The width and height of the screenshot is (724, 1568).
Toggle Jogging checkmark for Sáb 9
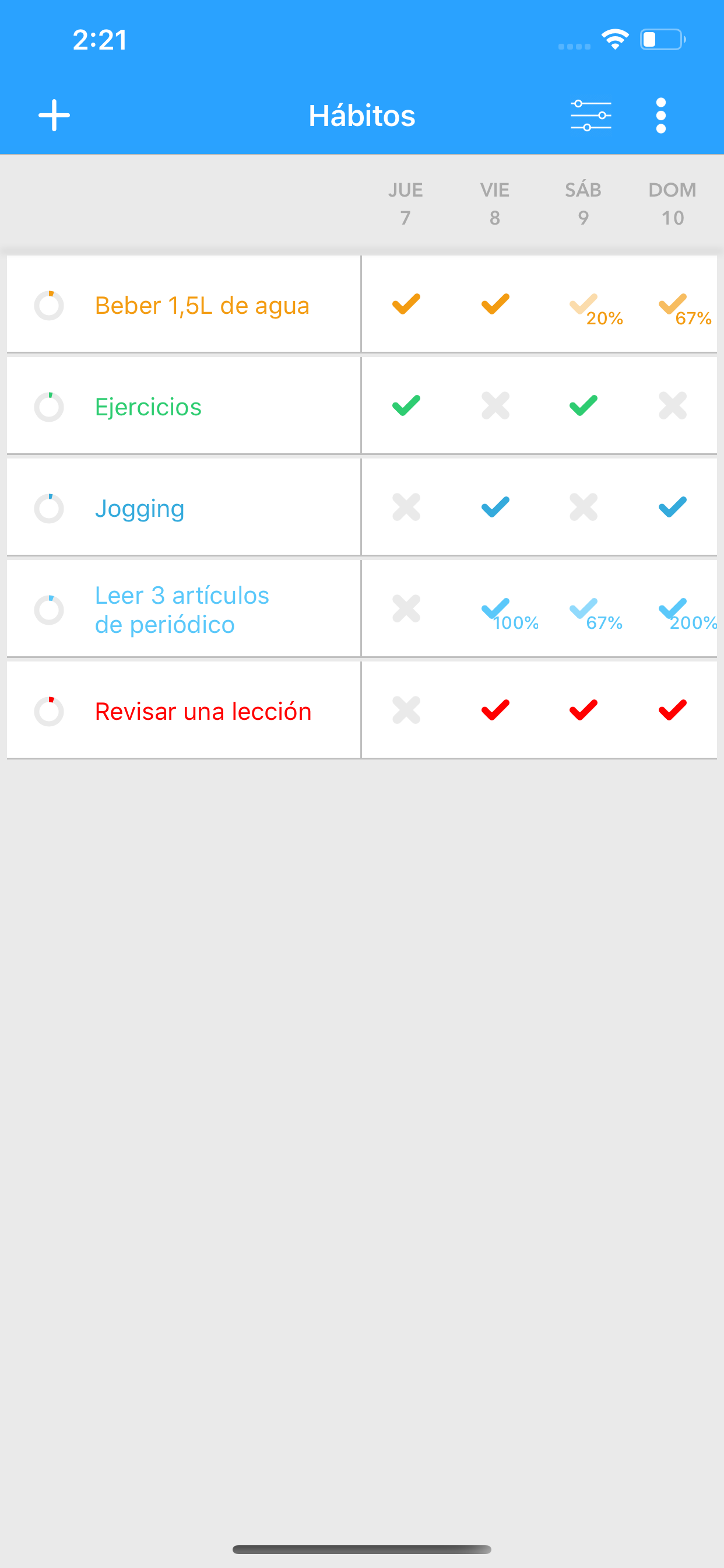(584, 508)
